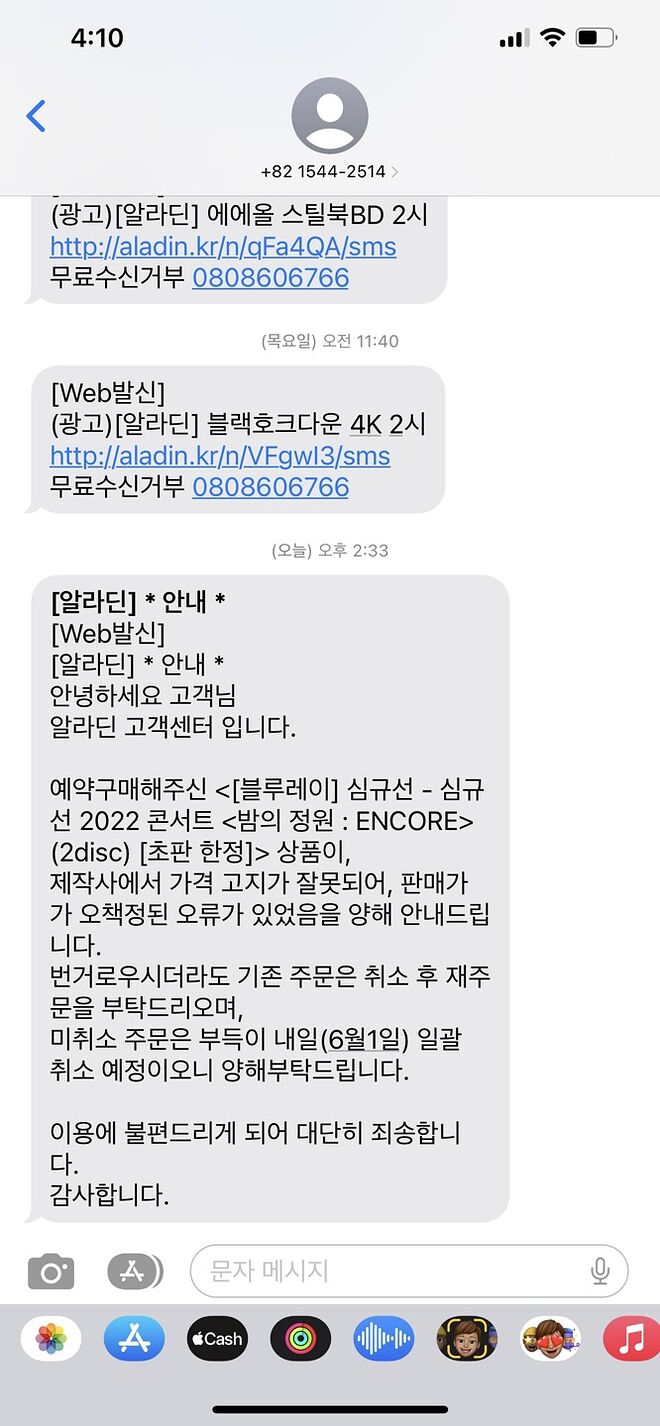Screen dimensions: 660x1426
Task: Tap 0808606766 under the 에에올 스틸북 message
Action: (x=270, y=277)
